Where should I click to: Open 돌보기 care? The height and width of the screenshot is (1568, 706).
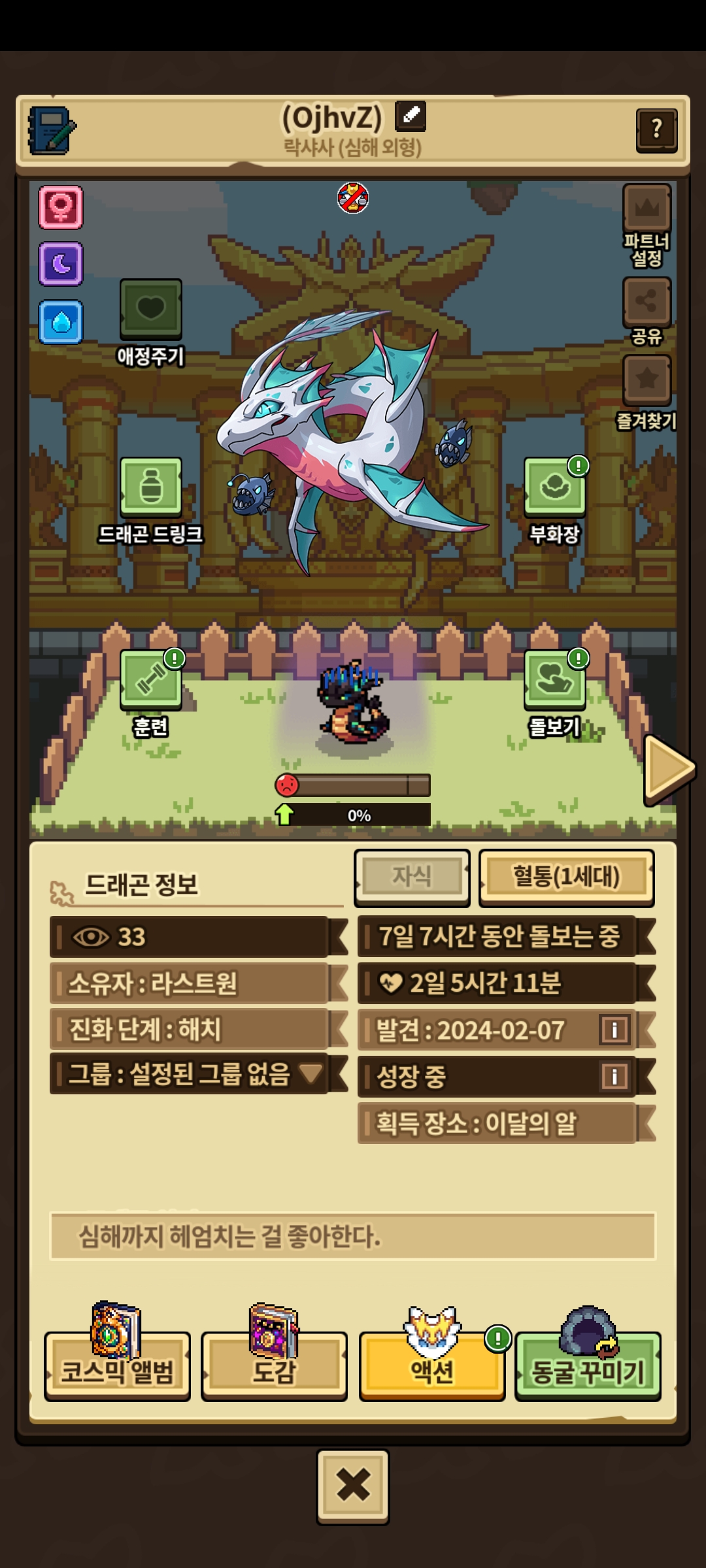click(x=554, y=680)
